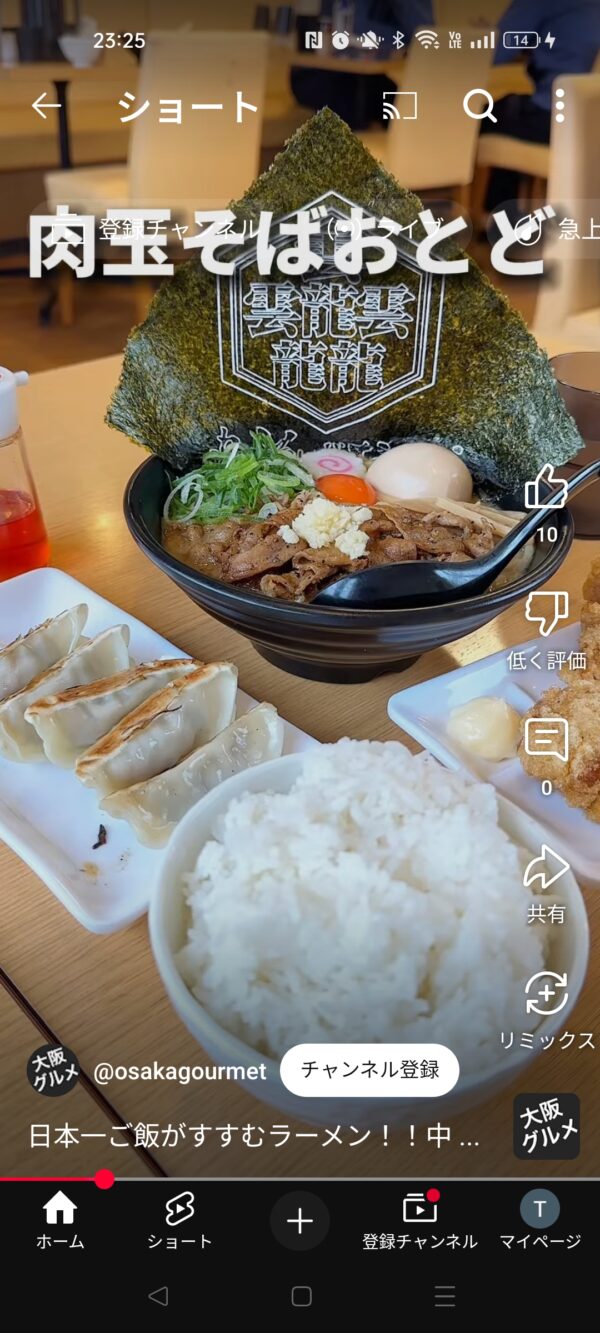This screenshot has height=1333, width=600.
Task: Tap the red playback progress marker
Action: pos(104,1179)
